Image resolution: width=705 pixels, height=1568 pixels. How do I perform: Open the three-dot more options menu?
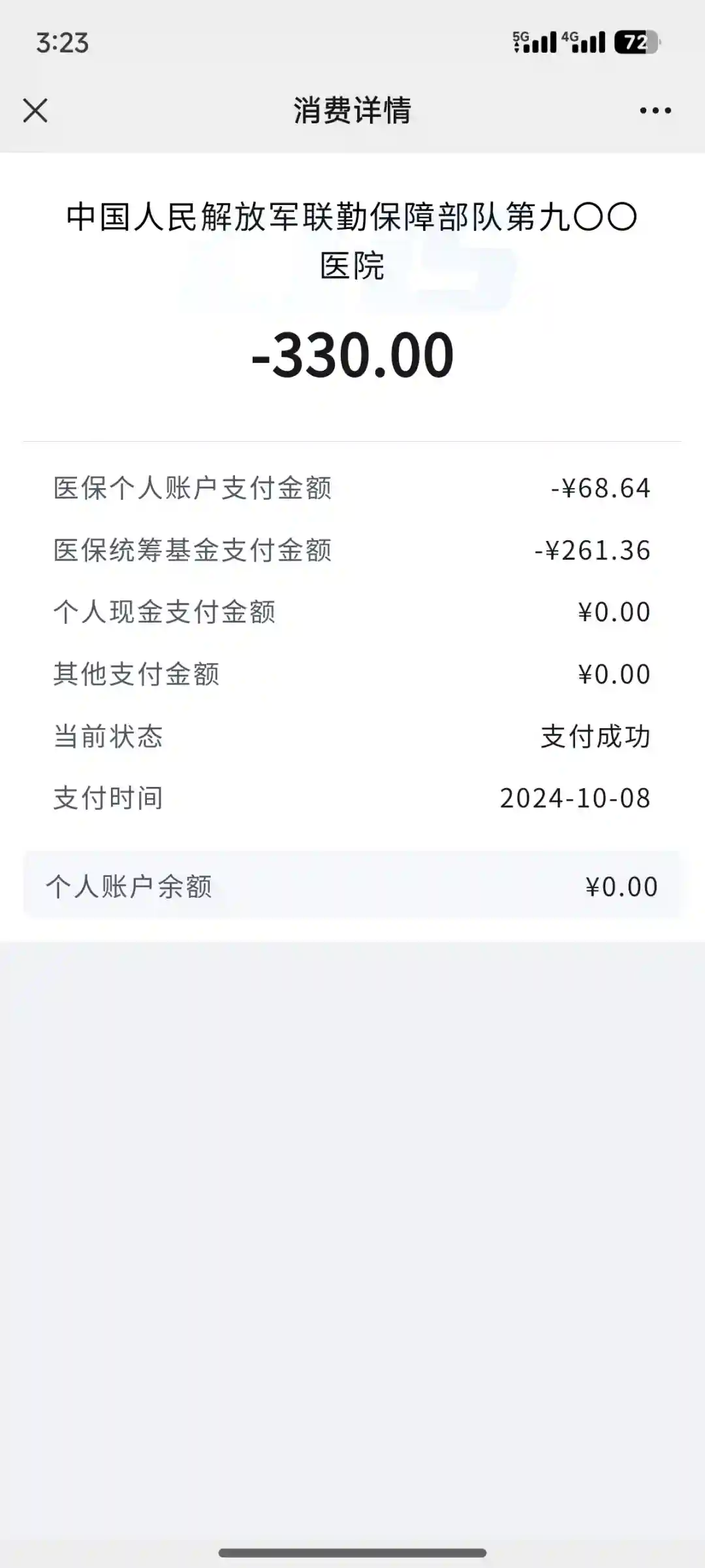click(655, 110)
